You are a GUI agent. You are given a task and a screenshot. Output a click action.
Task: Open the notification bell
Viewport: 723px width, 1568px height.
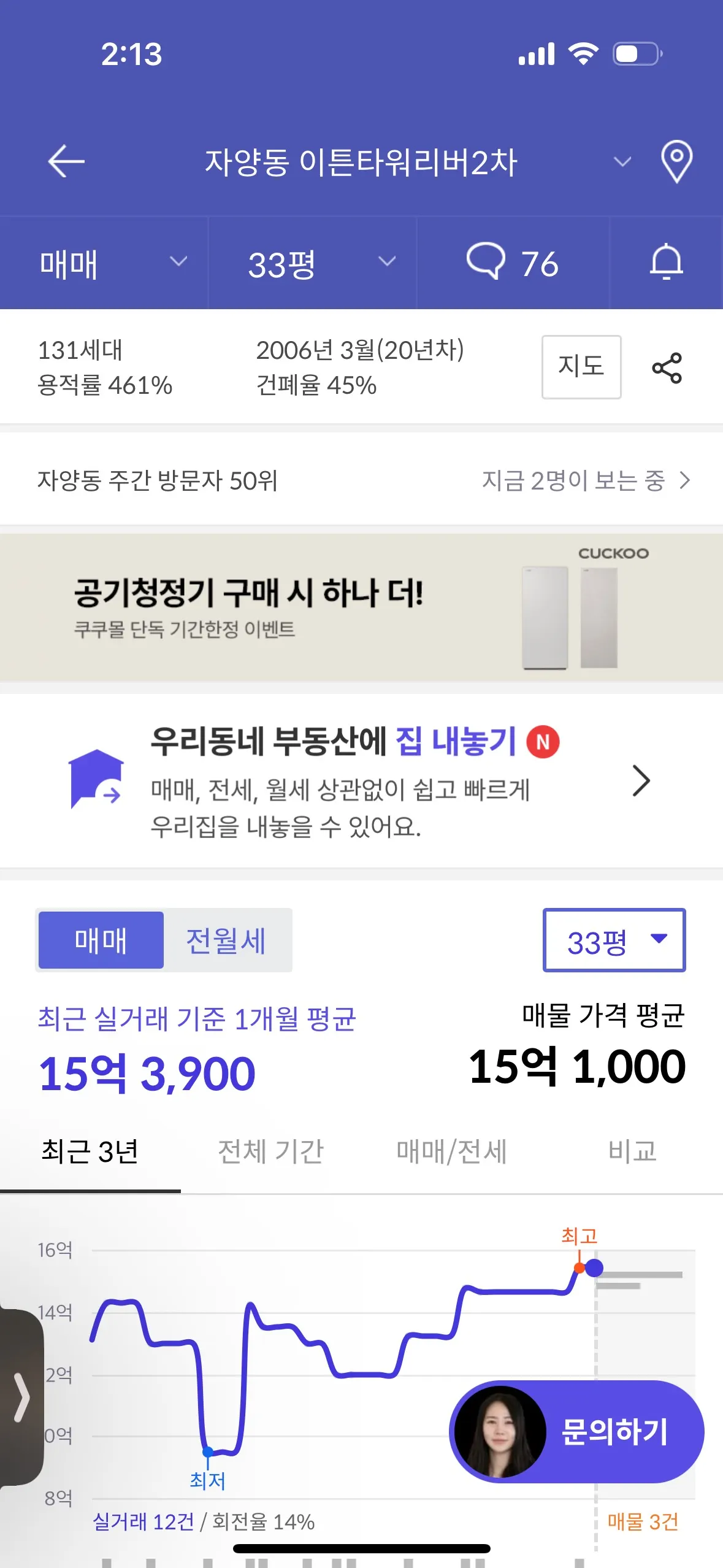click(666, 263)
